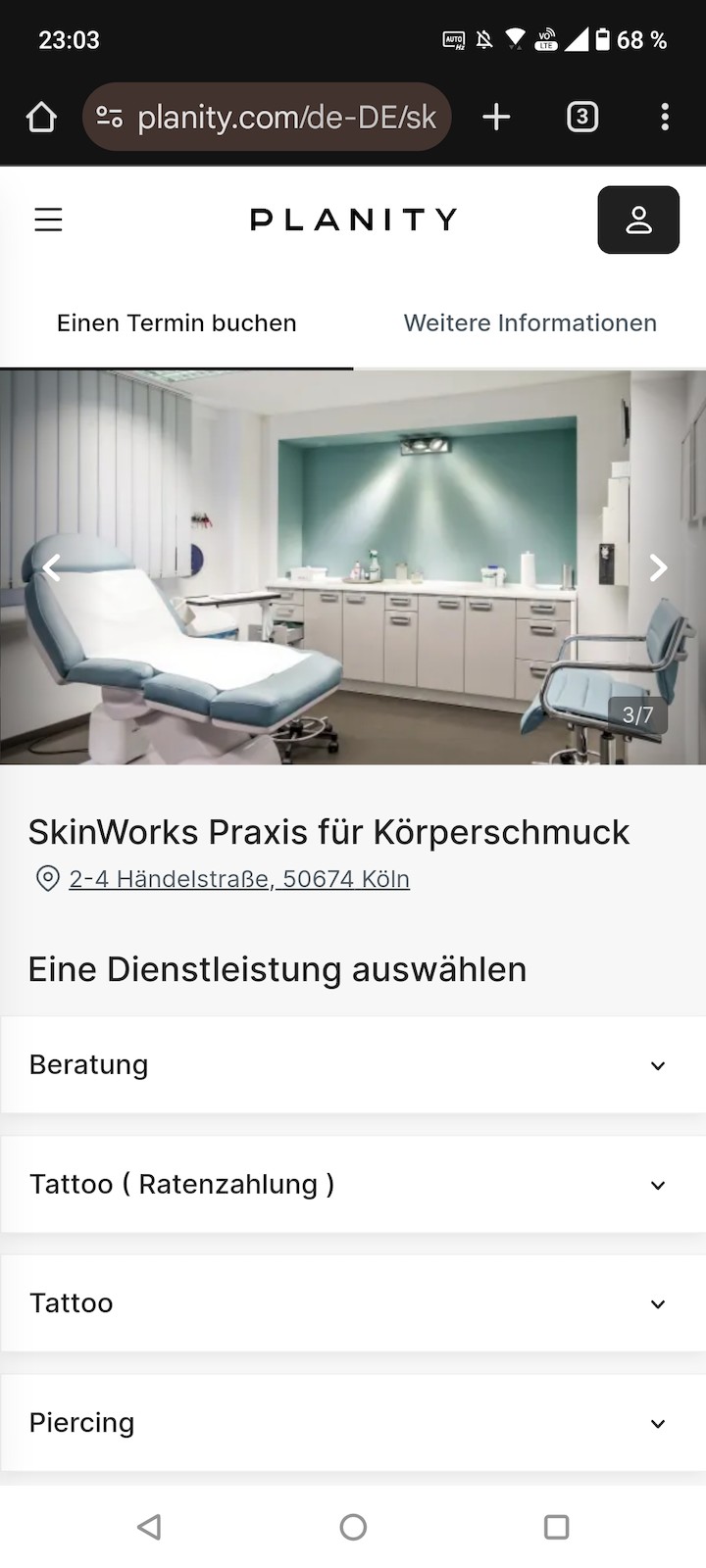Go back with system back button
This screenshot has height=1568, width=706.
pos(149,1527)
